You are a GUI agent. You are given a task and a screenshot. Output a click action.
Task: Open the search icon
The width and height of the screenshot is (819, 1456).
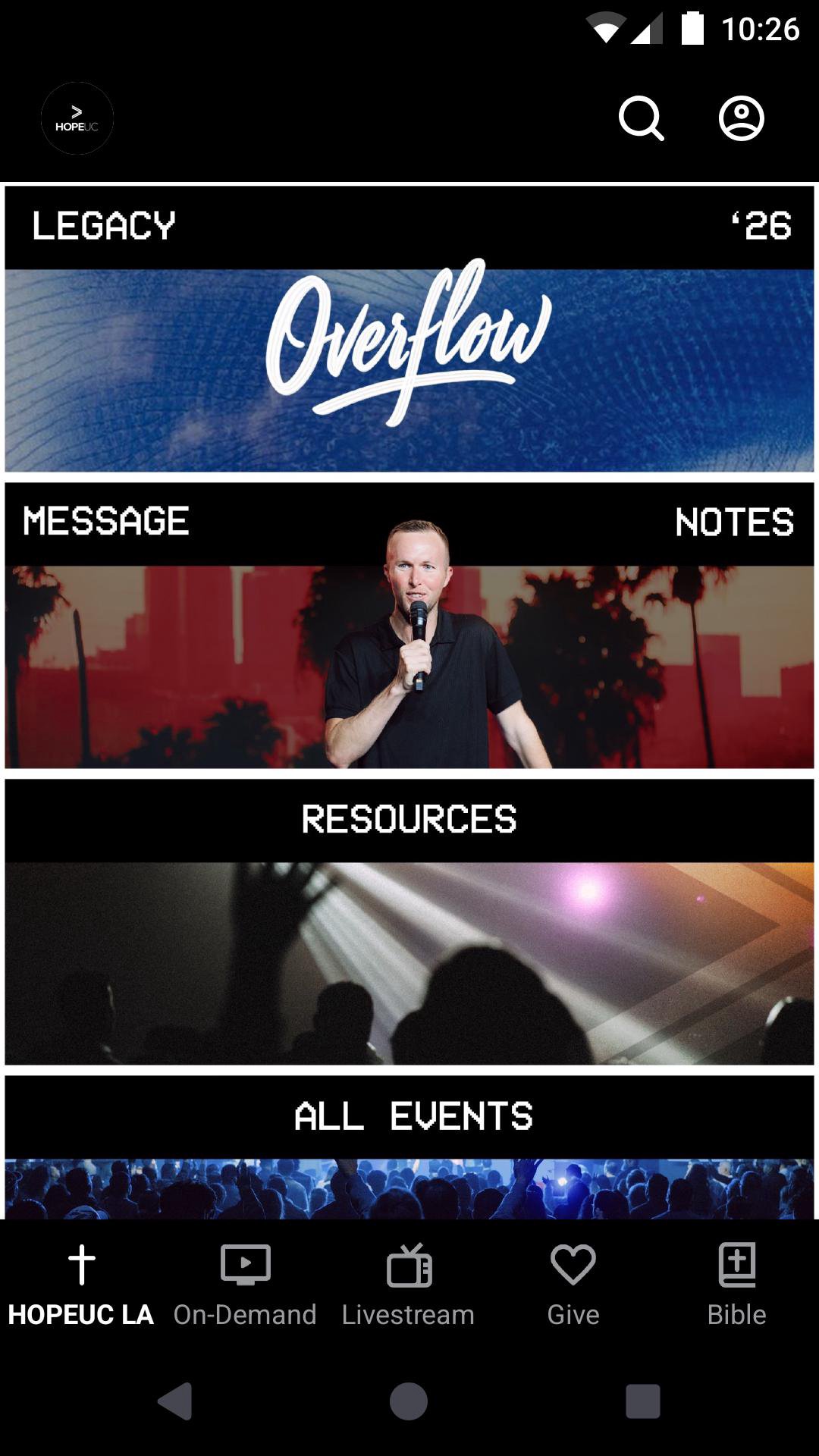click(x=641, y=119)
